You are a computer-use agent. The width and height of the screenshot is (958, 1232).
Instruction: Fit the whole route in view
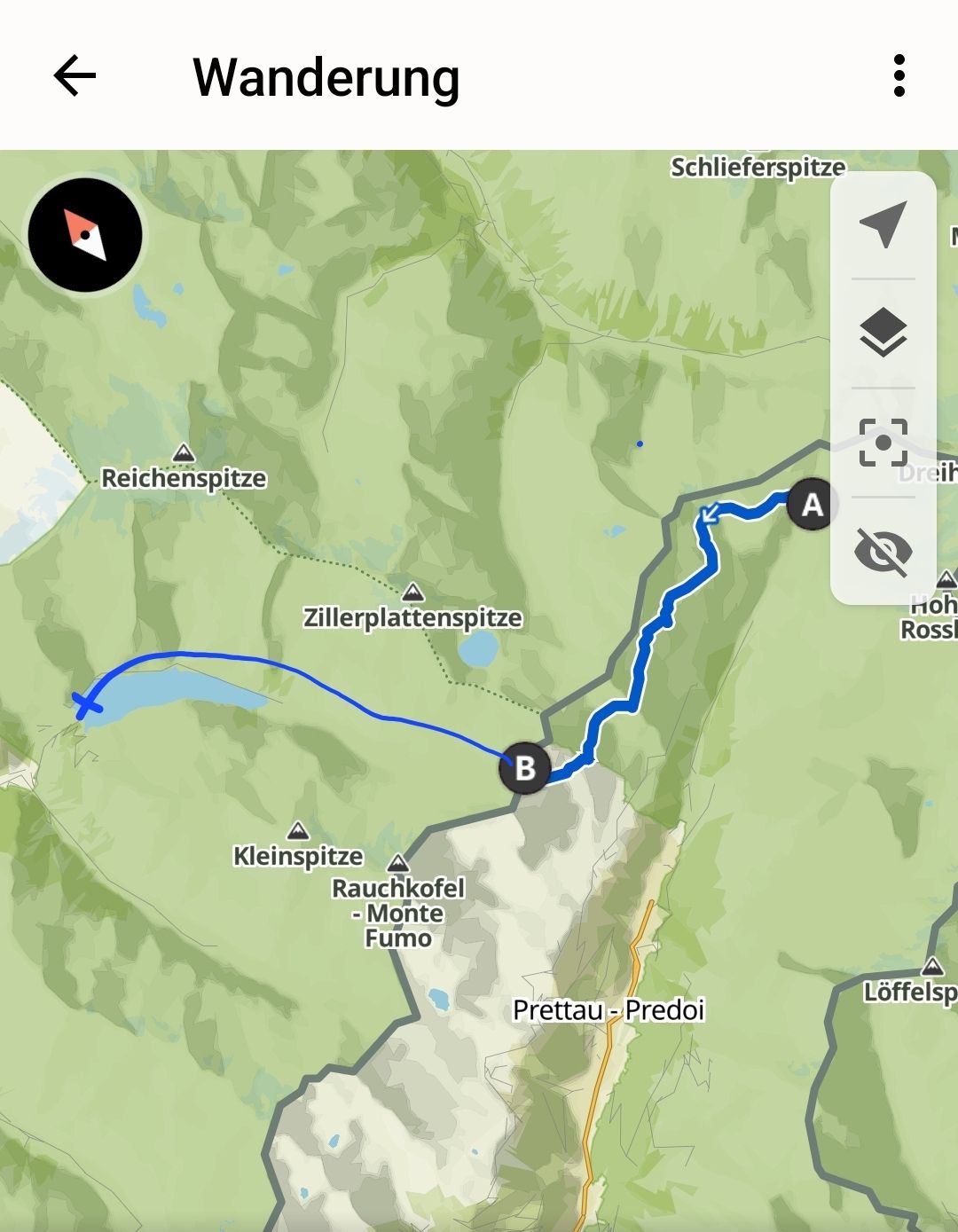pos(883,442)
